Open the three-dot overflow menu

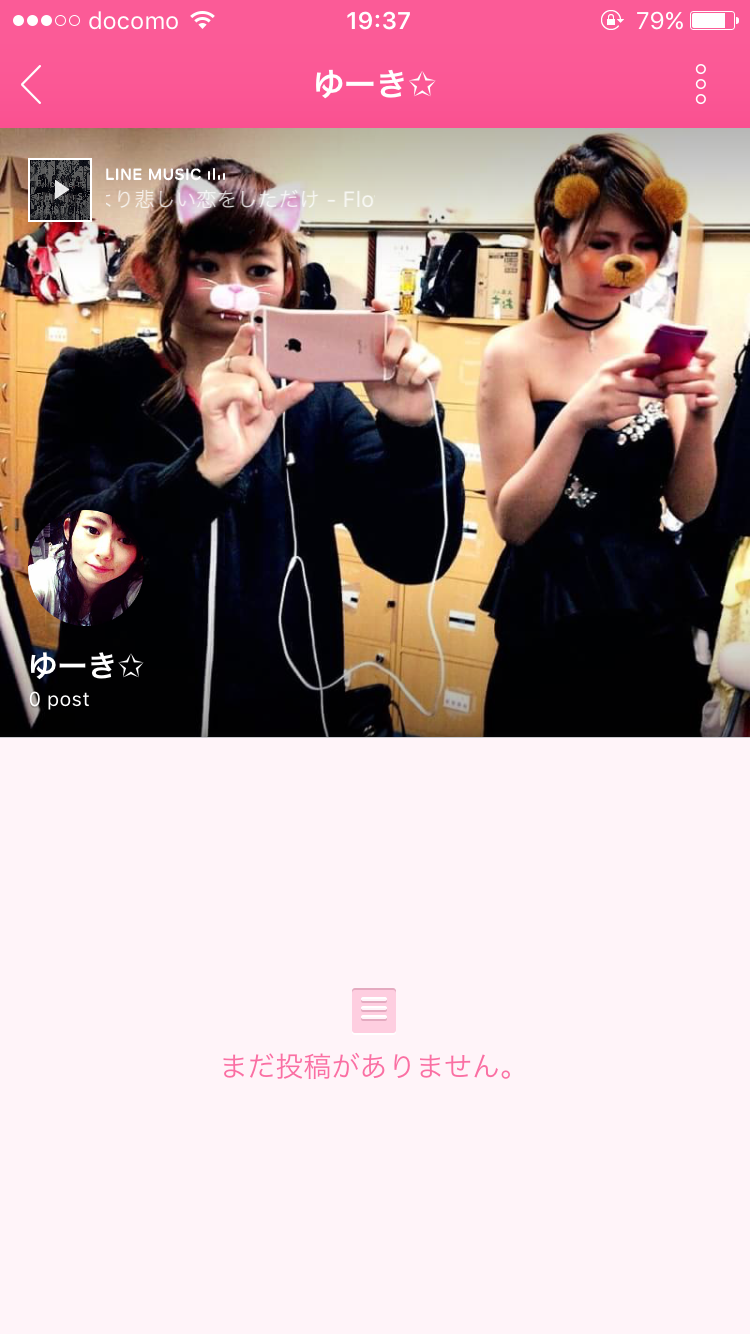pos(700,85)
